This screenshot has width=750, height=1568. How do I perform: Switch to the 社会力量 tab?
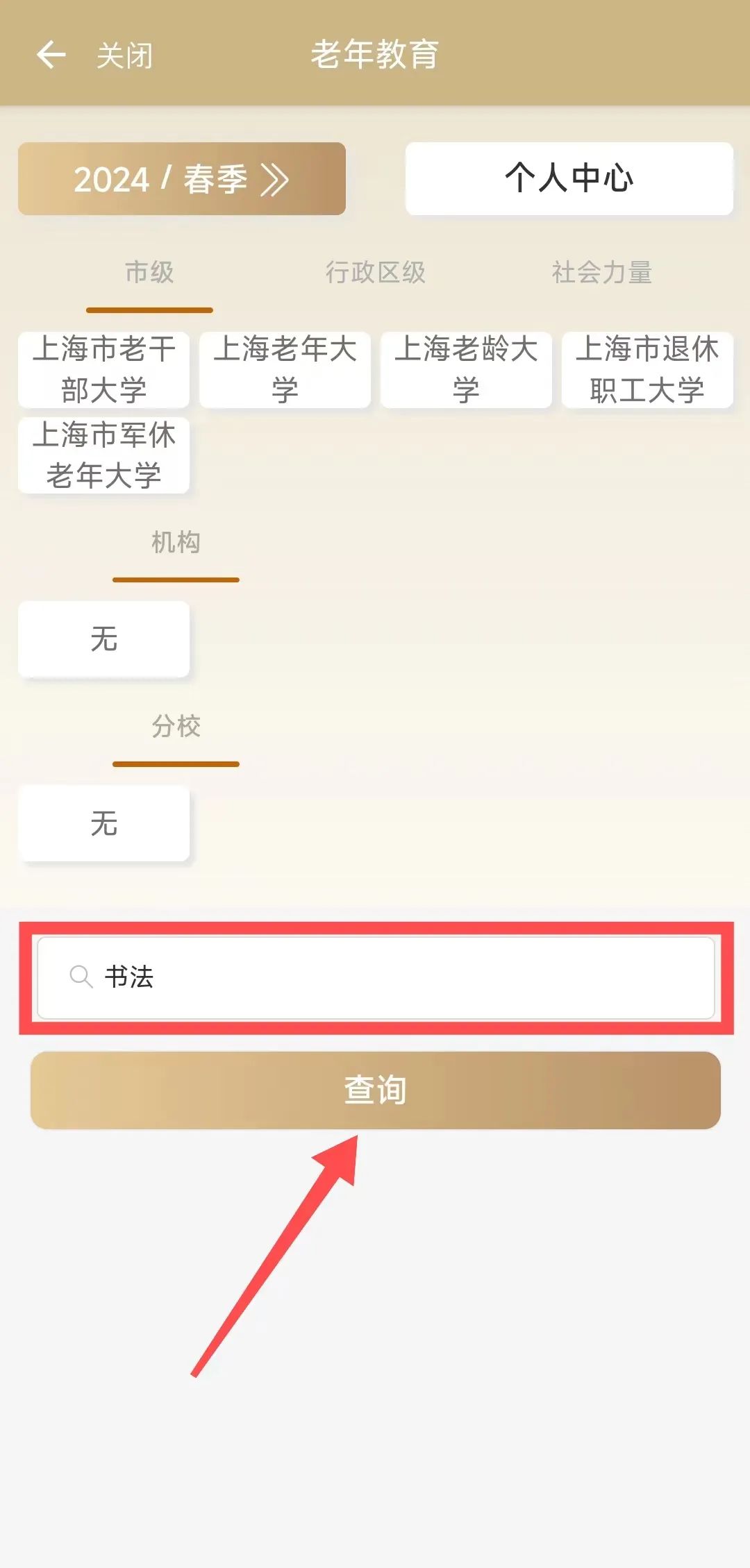pos(601,272)
